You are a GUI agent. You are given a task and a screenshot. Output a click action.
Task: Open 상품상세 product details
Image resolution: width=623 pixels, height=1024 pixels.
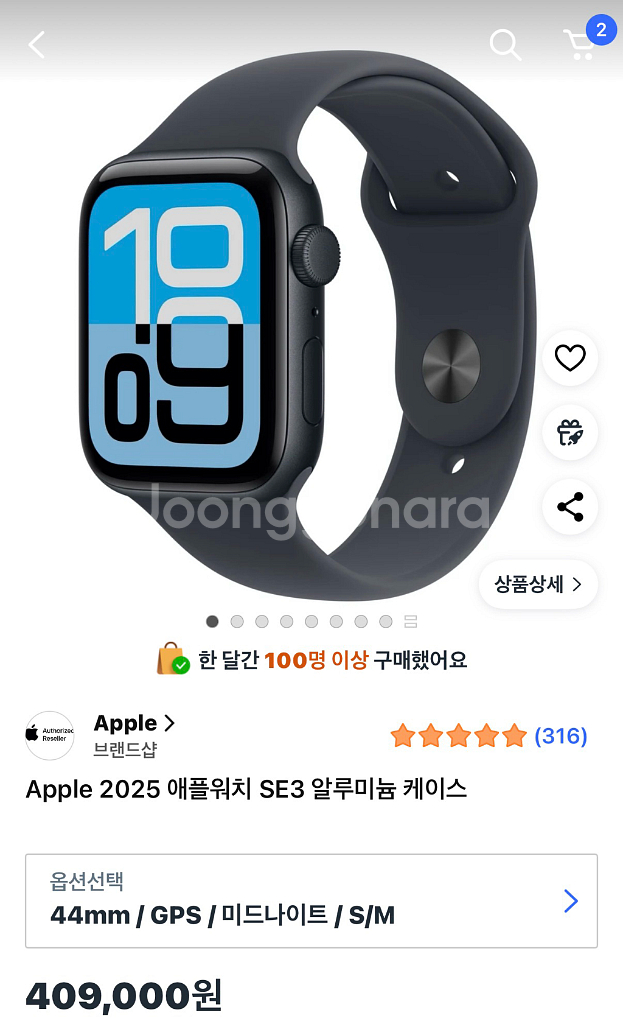(x=538, y=585)
